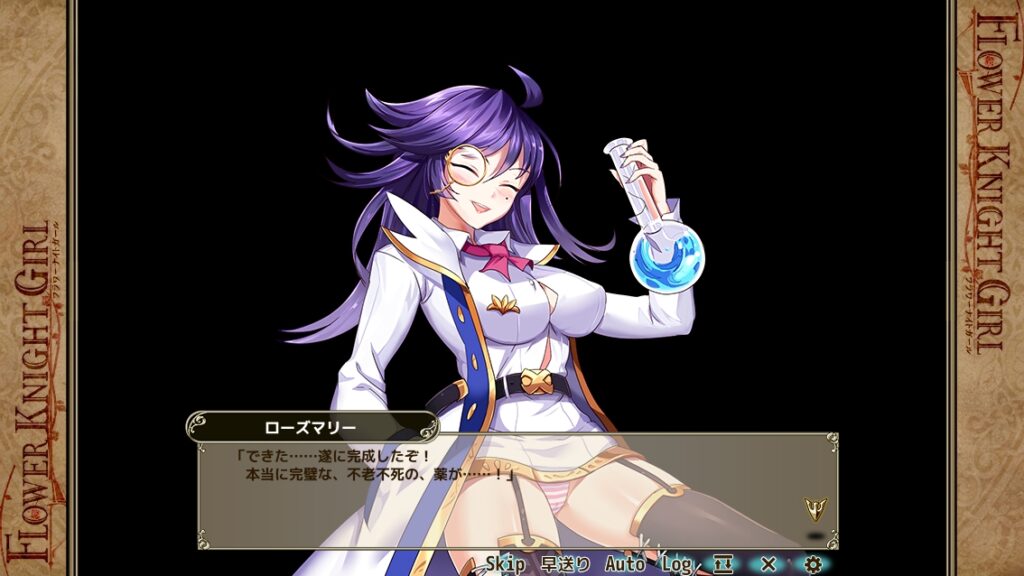This screenshot has width=1024, height=576.
Task: Tap Skip to skip the scene
Action: (505, 565)
